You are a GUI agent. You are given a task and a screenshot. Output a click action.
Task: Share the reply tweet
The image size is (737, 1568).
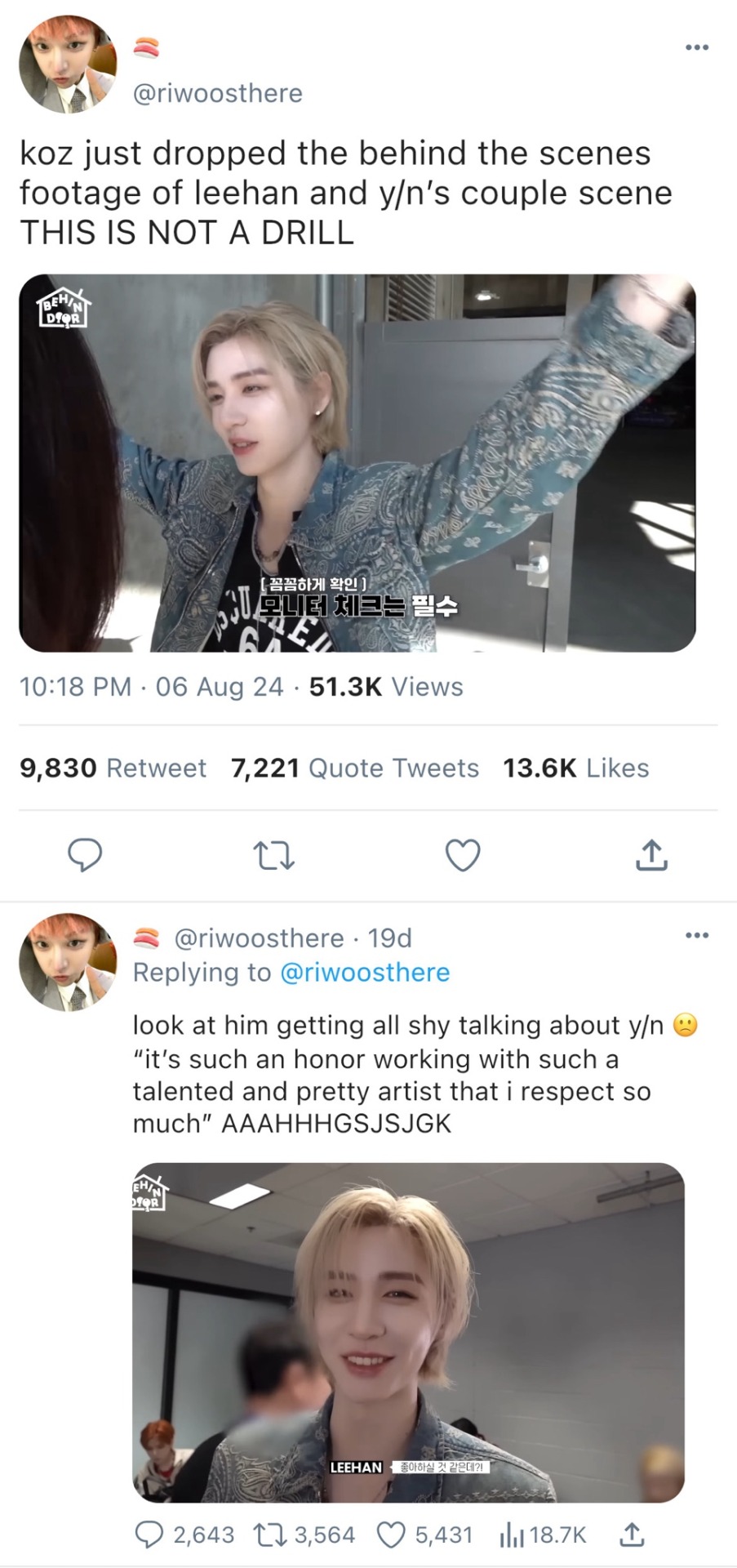point(632,1535)
